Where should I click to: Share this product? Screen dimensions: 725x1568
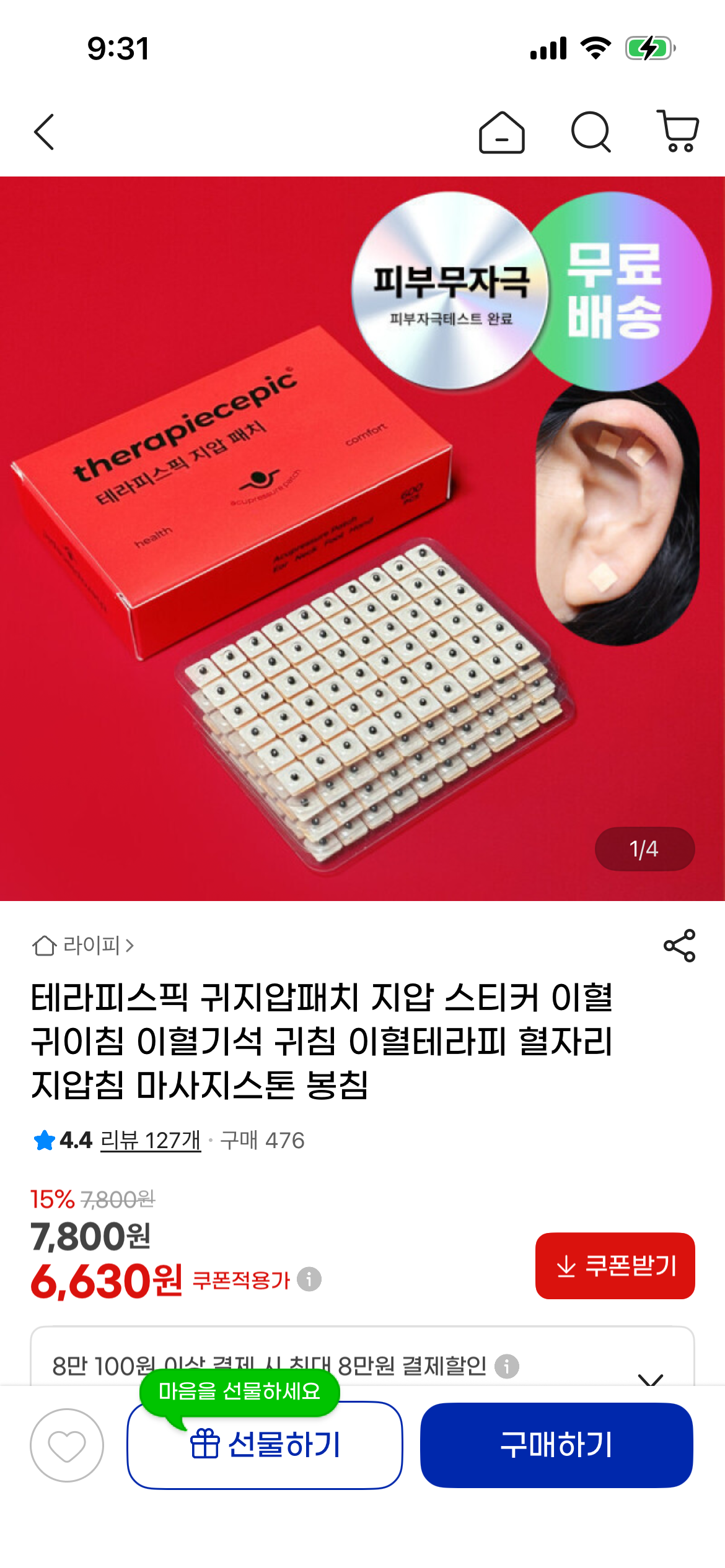(679, 946)
